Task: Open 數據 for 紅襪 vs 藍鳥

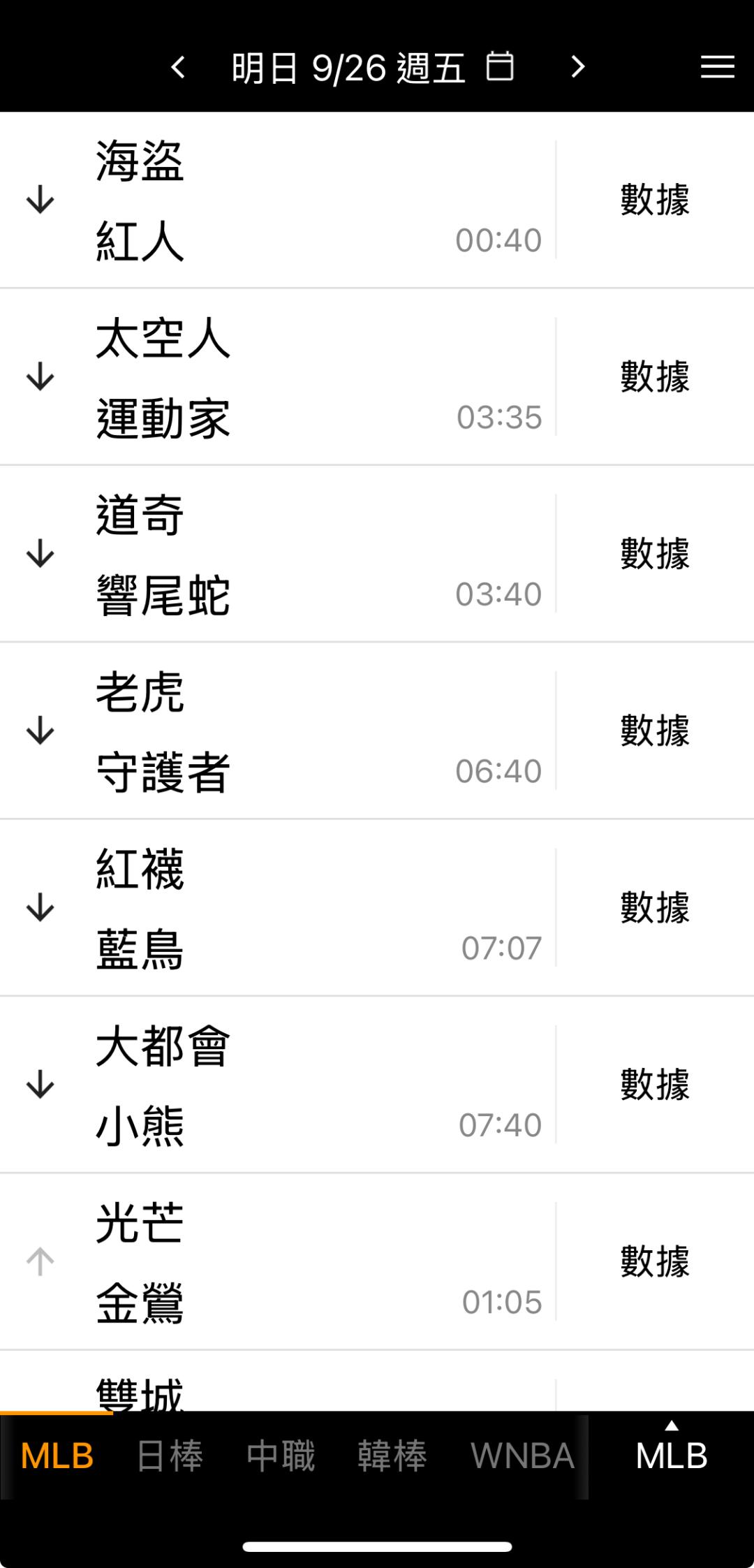Action: pos(655,908)
